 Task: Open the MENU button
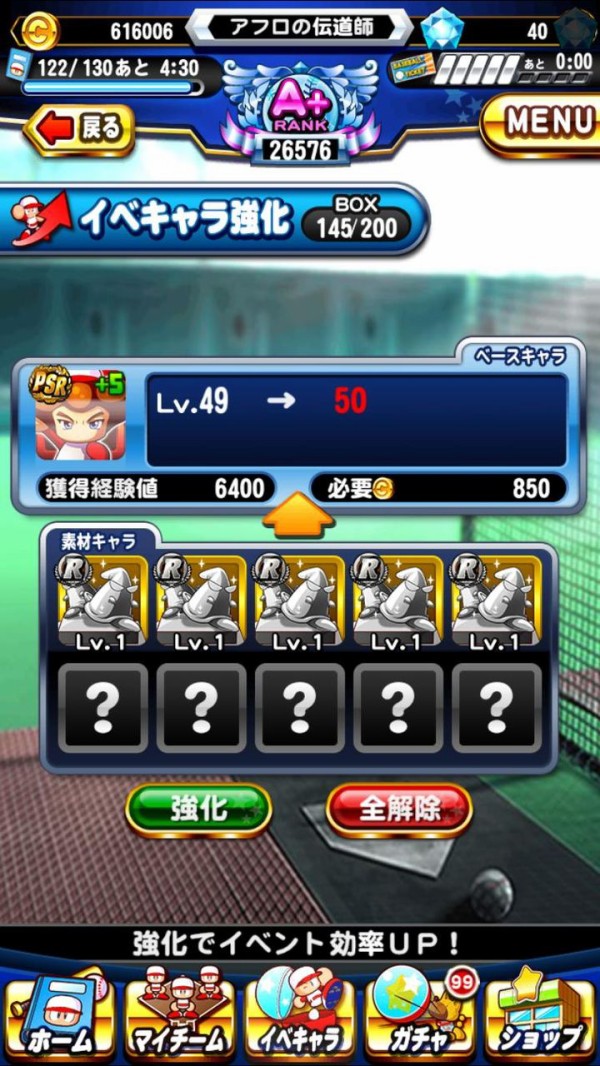click(x=539, y=122)
